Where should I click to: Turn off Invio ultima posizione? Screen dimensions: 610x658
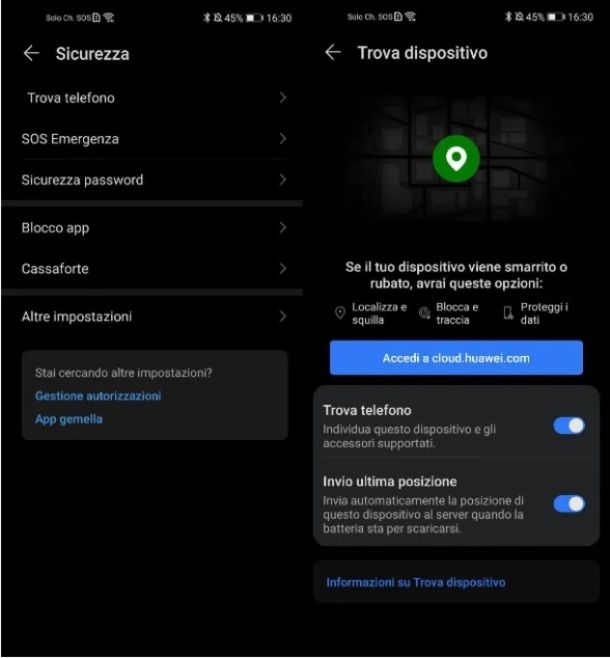[x=568, y=503]
